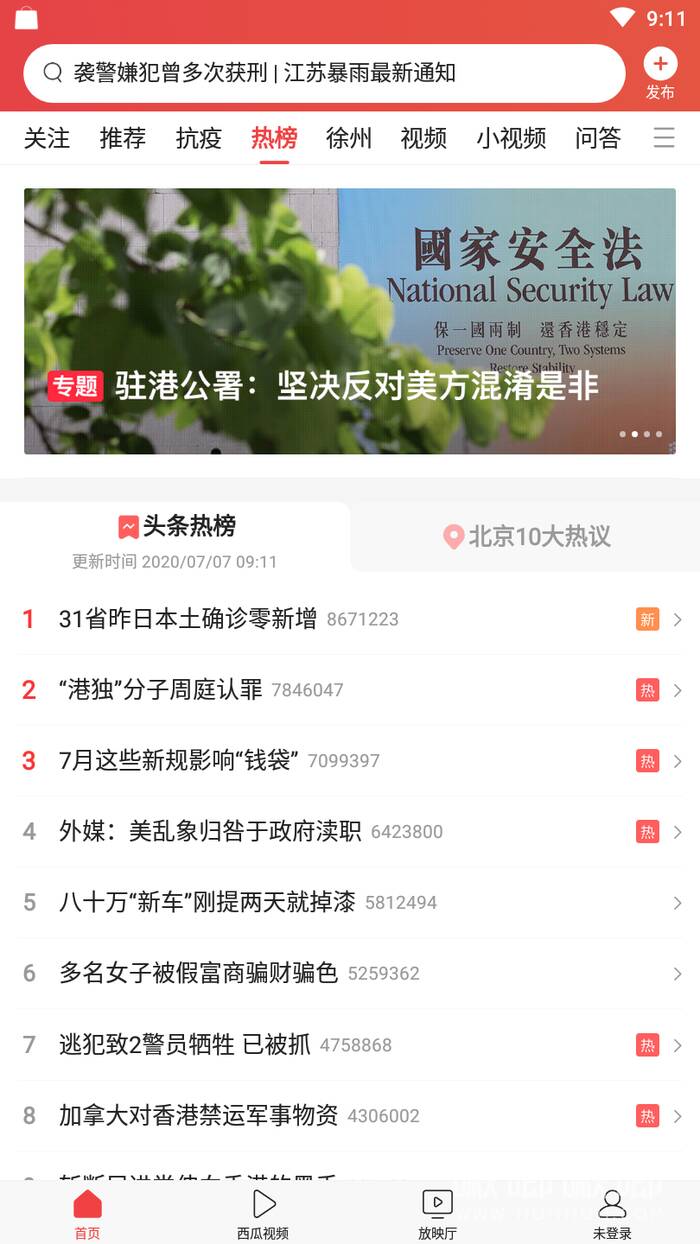Go to the 视频 tab
The image size is (700, 1244).
pyautogui.click(x=424, y=138)
